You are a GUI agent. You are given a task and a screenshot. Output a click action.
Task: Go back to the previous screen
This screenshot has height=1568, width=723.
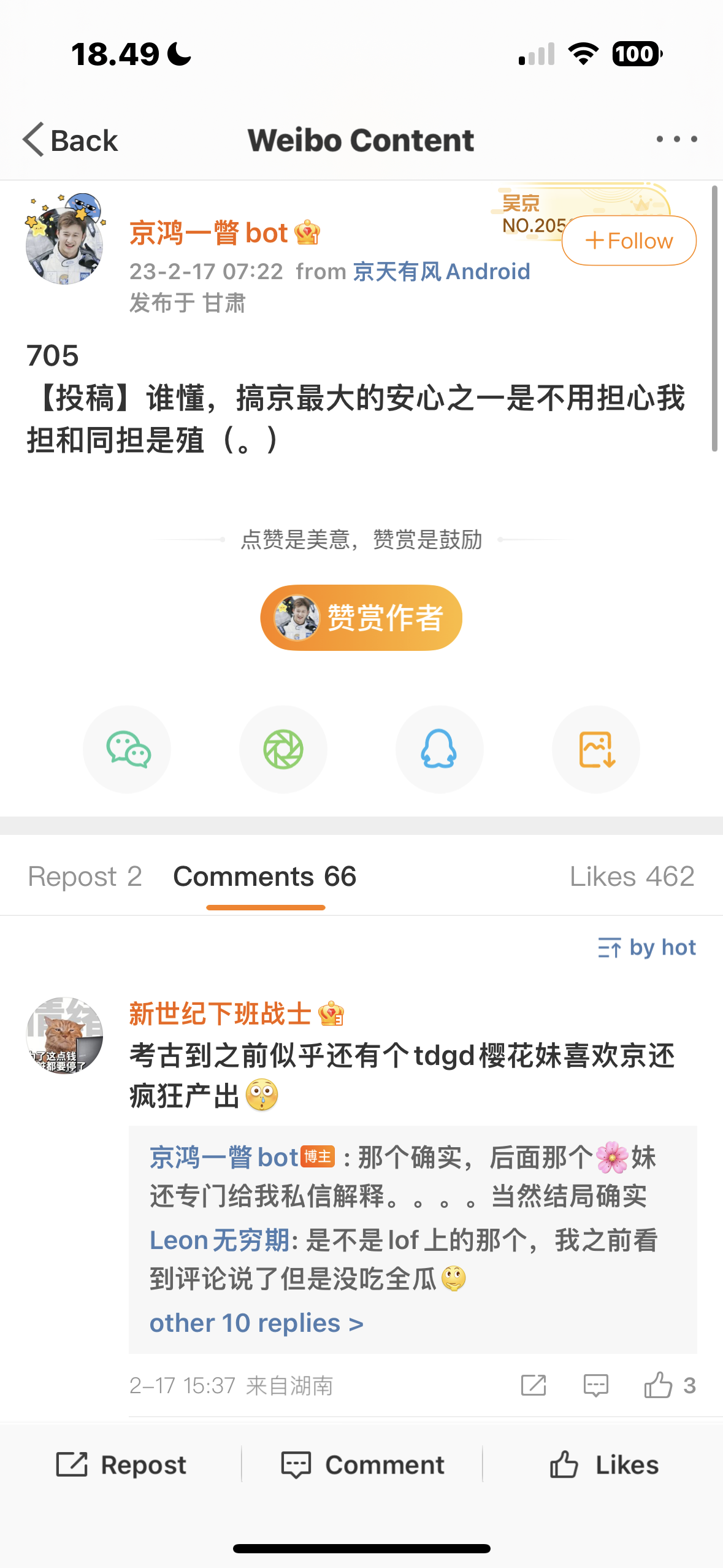69,140
